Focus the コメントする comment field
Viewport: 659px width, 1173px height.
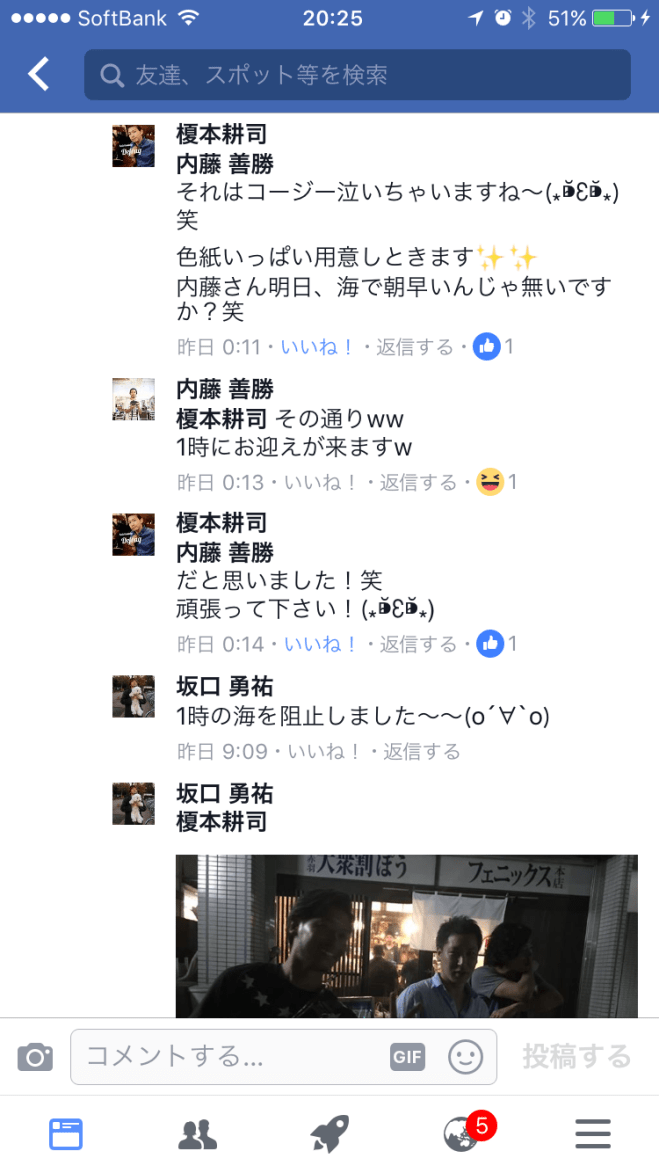[230, 1056]
